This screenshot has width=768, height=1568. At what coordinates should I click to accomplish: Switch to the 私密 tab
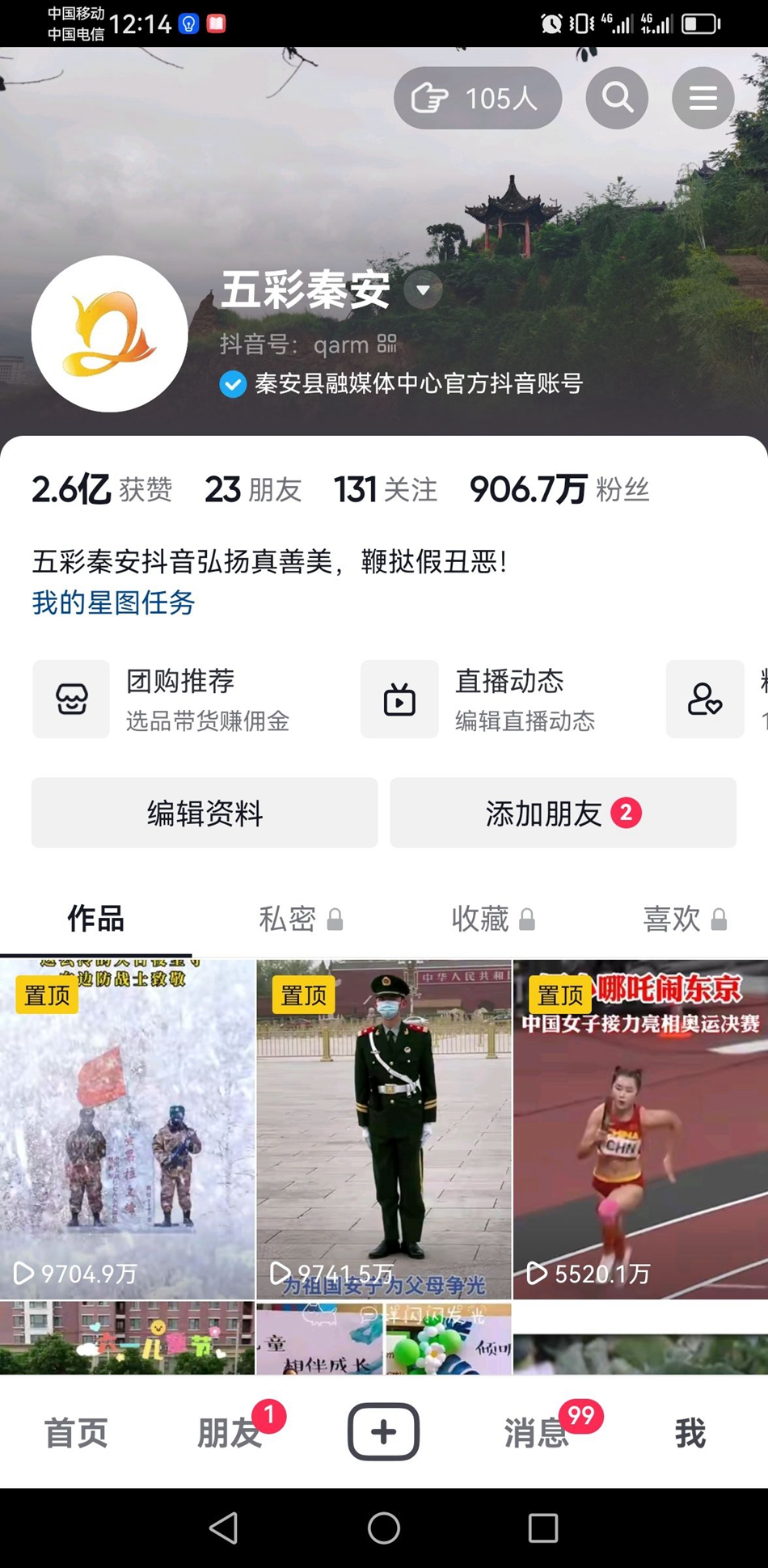pyautogui.click(x=300, y=919)
